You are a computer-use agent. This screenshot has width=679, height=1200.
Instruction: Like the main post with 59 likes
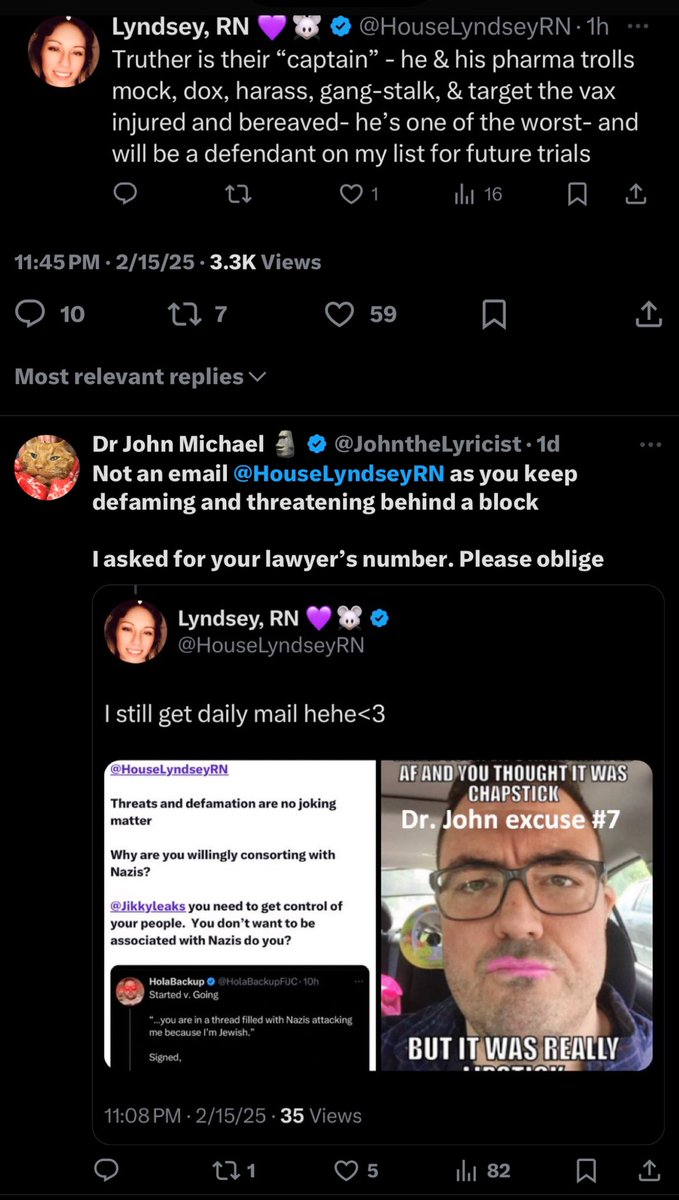tap(341, 314)
